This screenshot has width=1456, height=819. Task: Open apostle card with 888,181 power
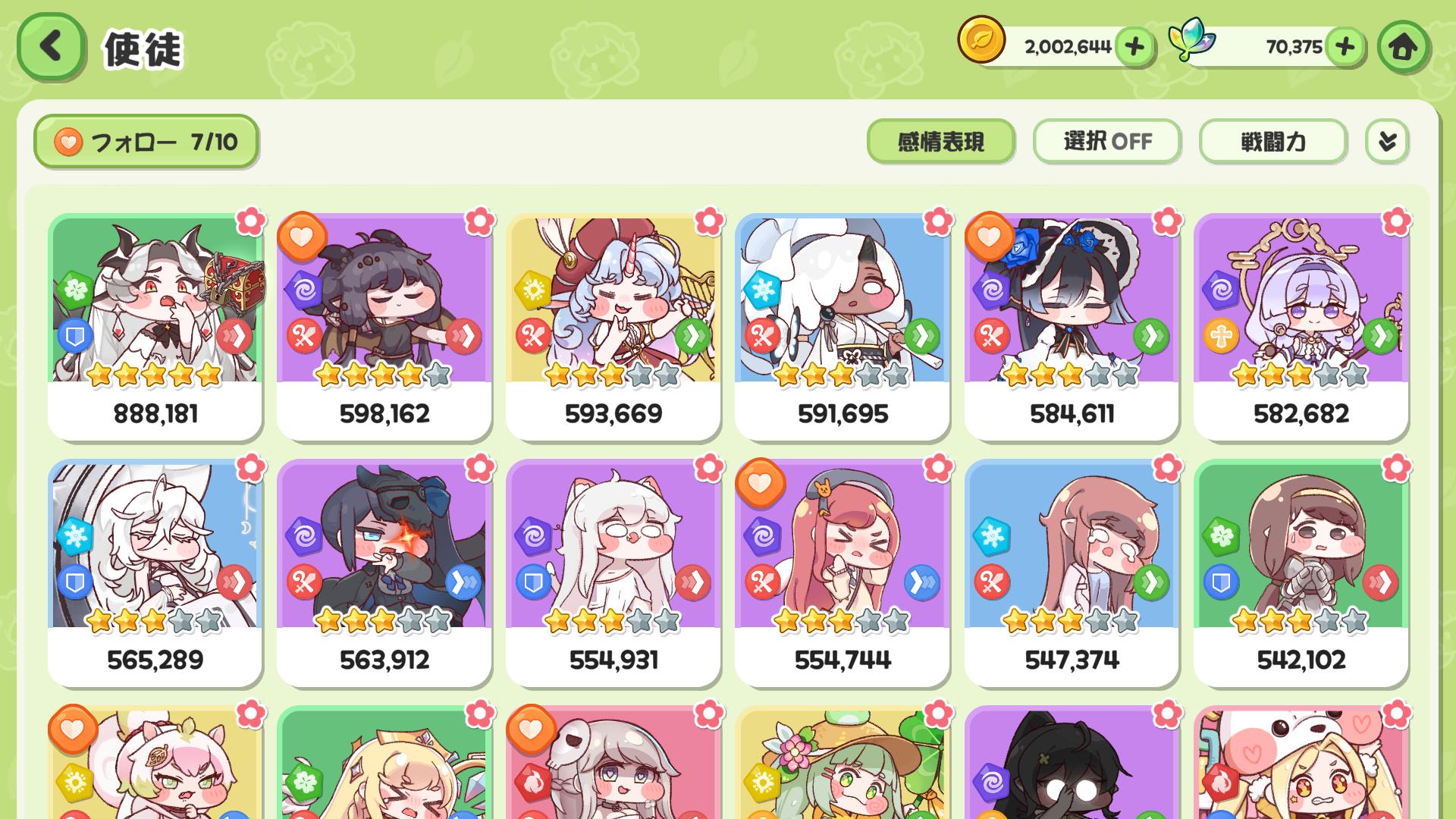pos(155,326)
